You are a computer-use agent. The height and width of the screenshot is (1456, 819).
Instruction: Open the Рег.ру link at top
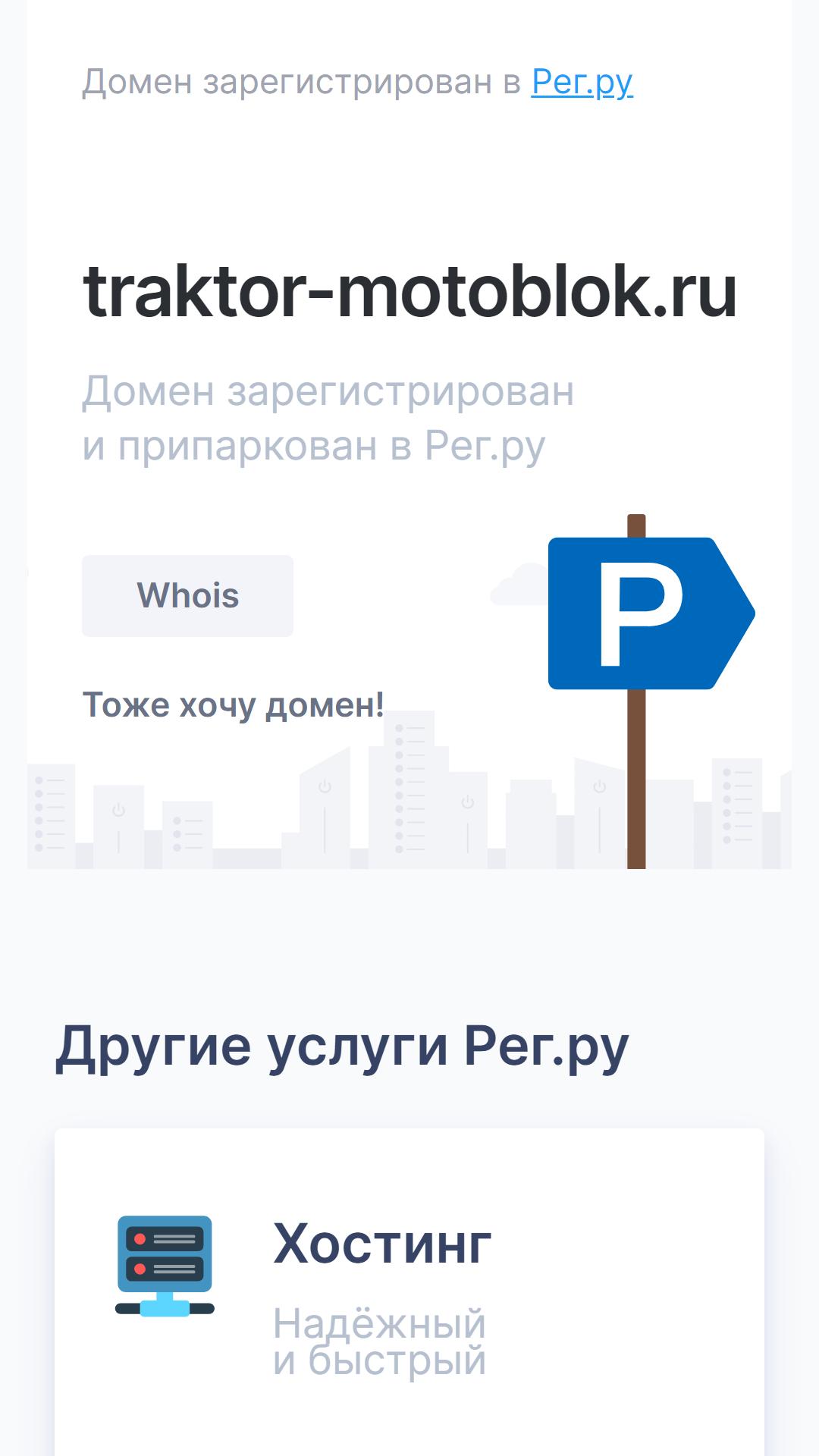pos(582,83)
